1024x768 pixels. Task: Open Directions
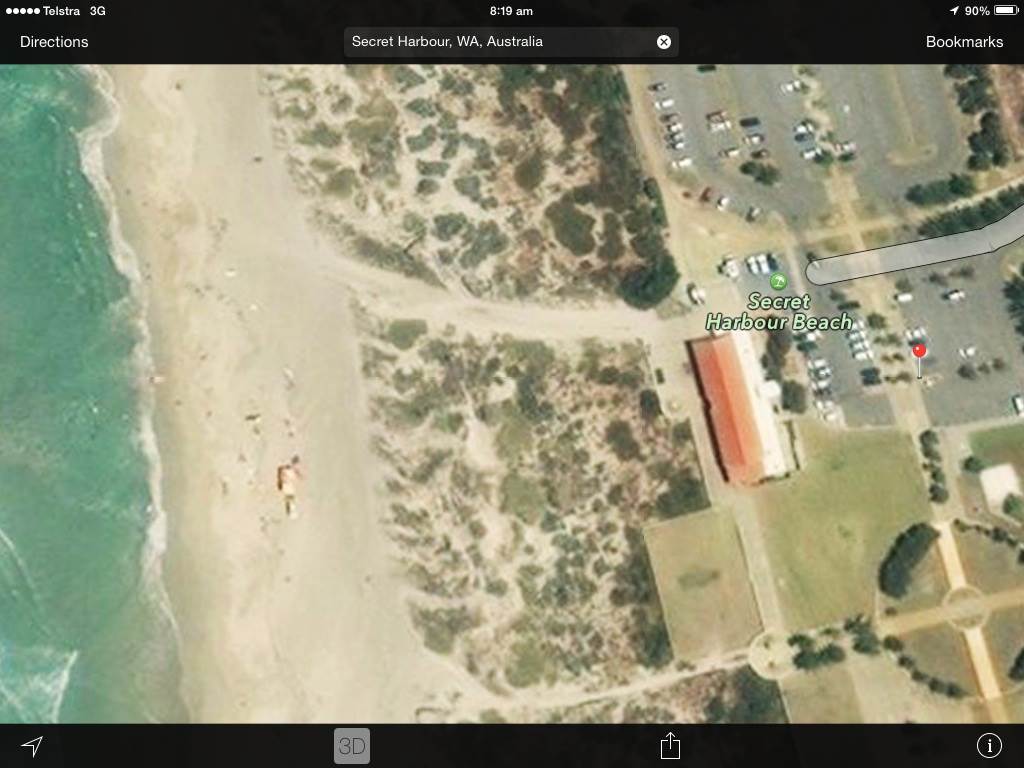pos(54,42)
